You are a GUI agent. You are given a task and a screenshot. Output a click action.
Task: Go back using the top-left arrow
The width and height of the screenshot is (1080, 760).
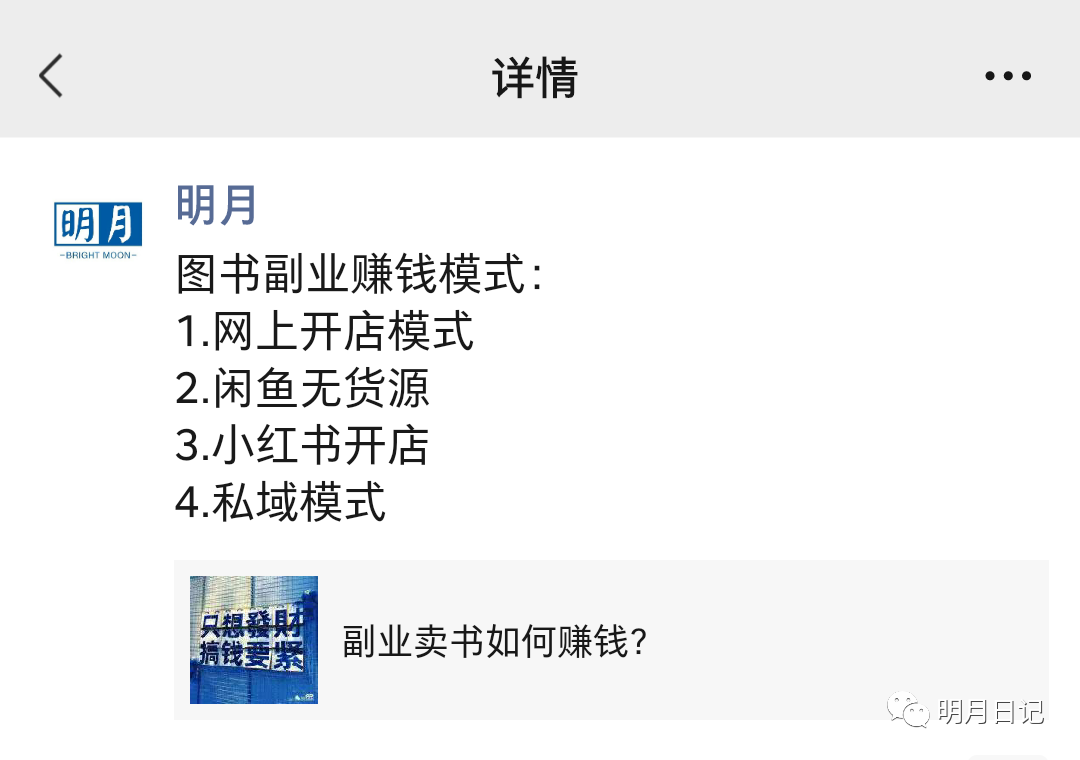51,76
